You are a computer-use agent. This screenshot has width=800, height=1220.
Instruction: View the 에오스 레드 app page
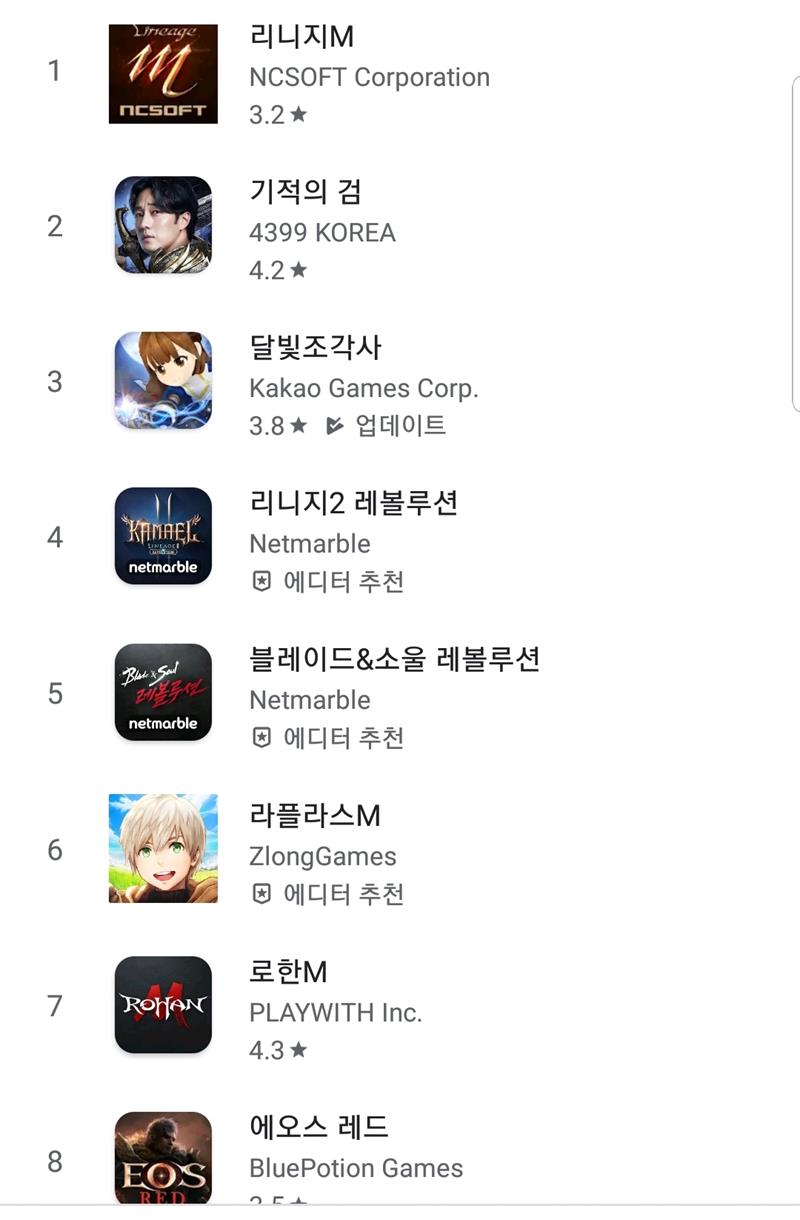[318, 1128]
